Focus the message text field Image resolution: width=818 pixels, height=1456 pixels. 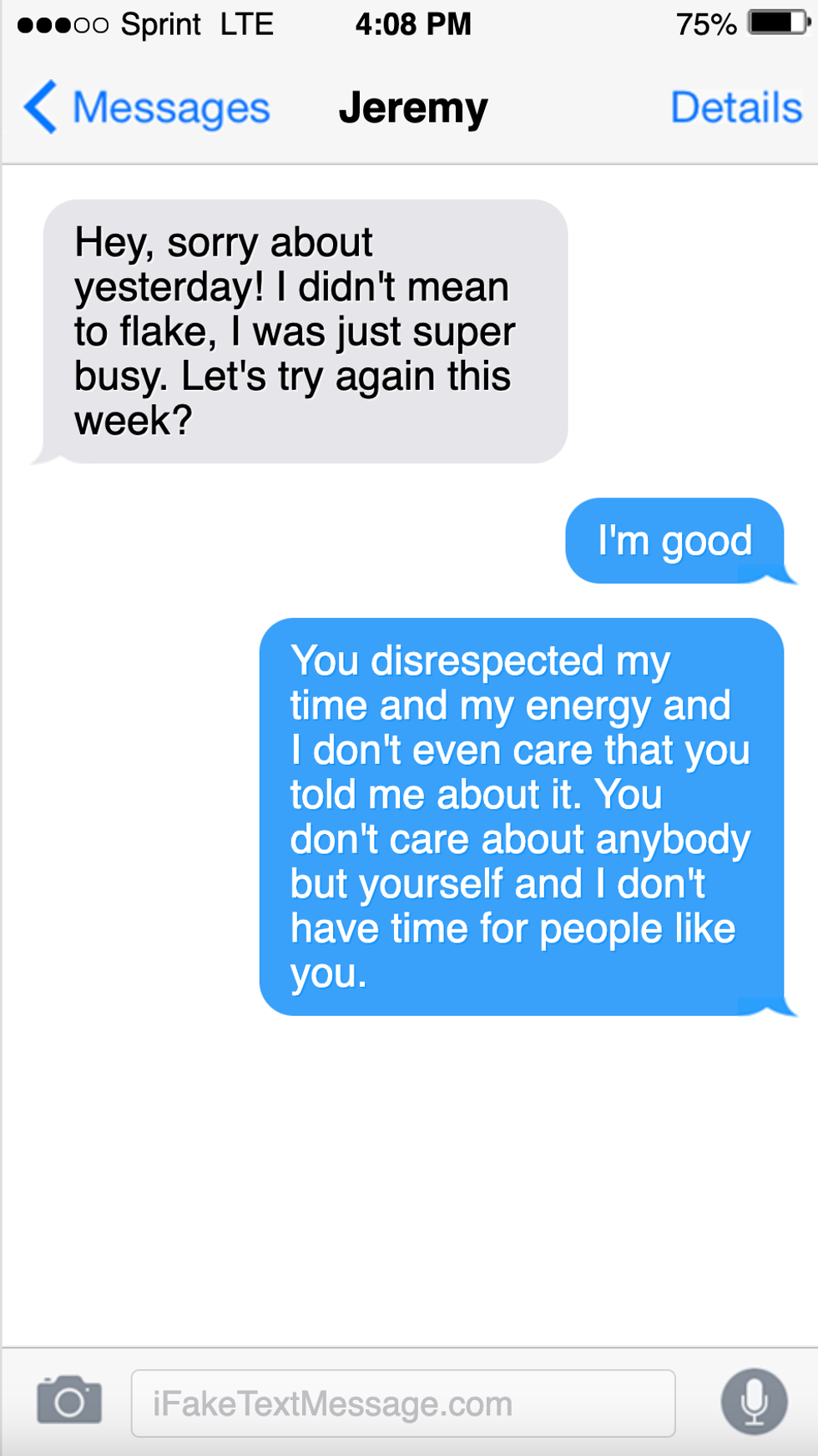[403, 1403]
